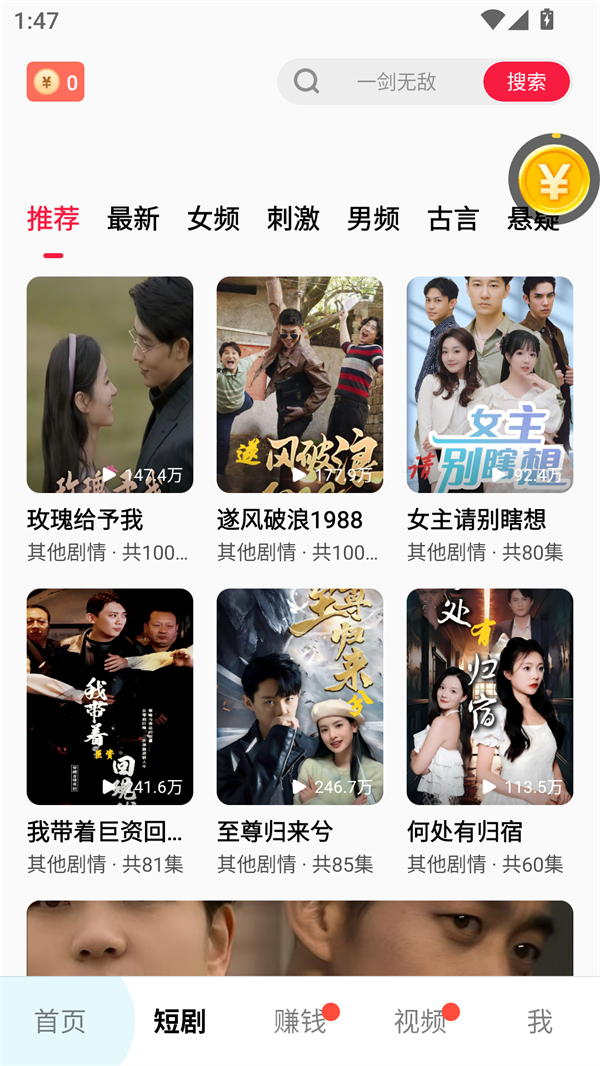This screenshot has width=600, height=1066.
Task: Go to the 首页 tab
Action: (x=60, y=1021)
